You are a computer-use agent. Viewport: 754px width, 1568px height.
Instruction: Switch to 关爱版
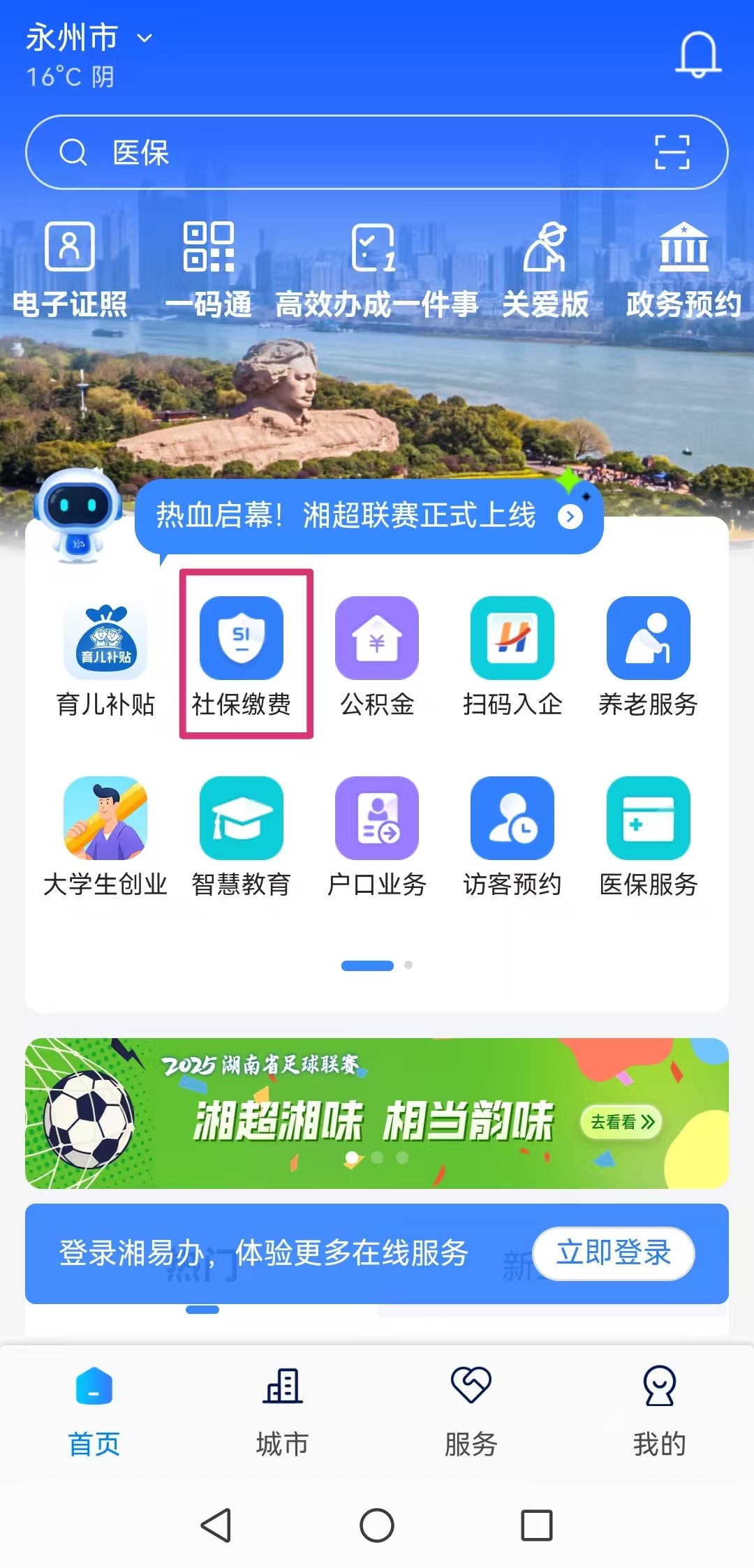pyautogui.click(x=545, y=269)
